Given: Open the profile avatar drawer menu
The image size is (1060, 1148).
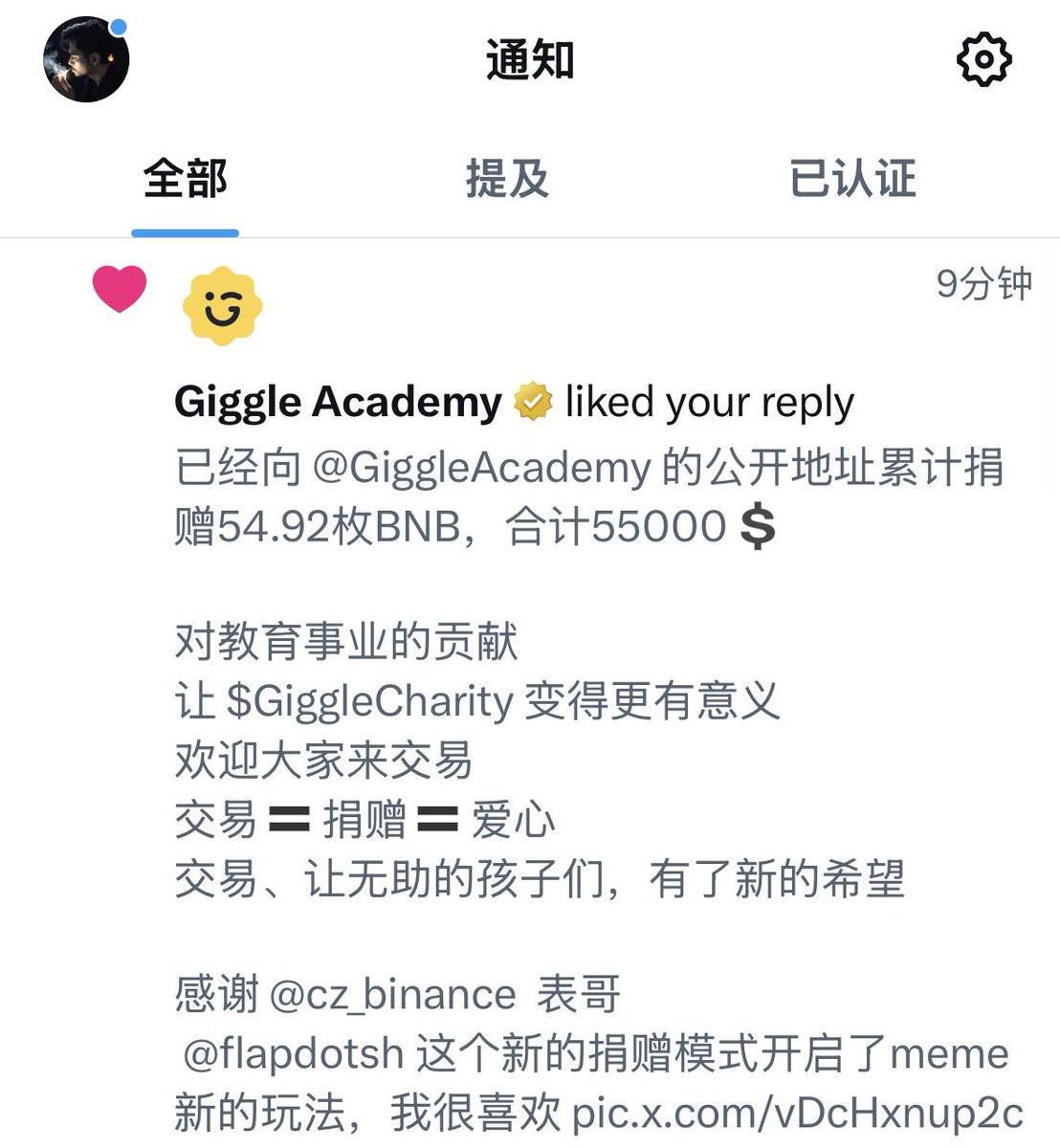Looking at the screenshot, I should coord(86,59).
